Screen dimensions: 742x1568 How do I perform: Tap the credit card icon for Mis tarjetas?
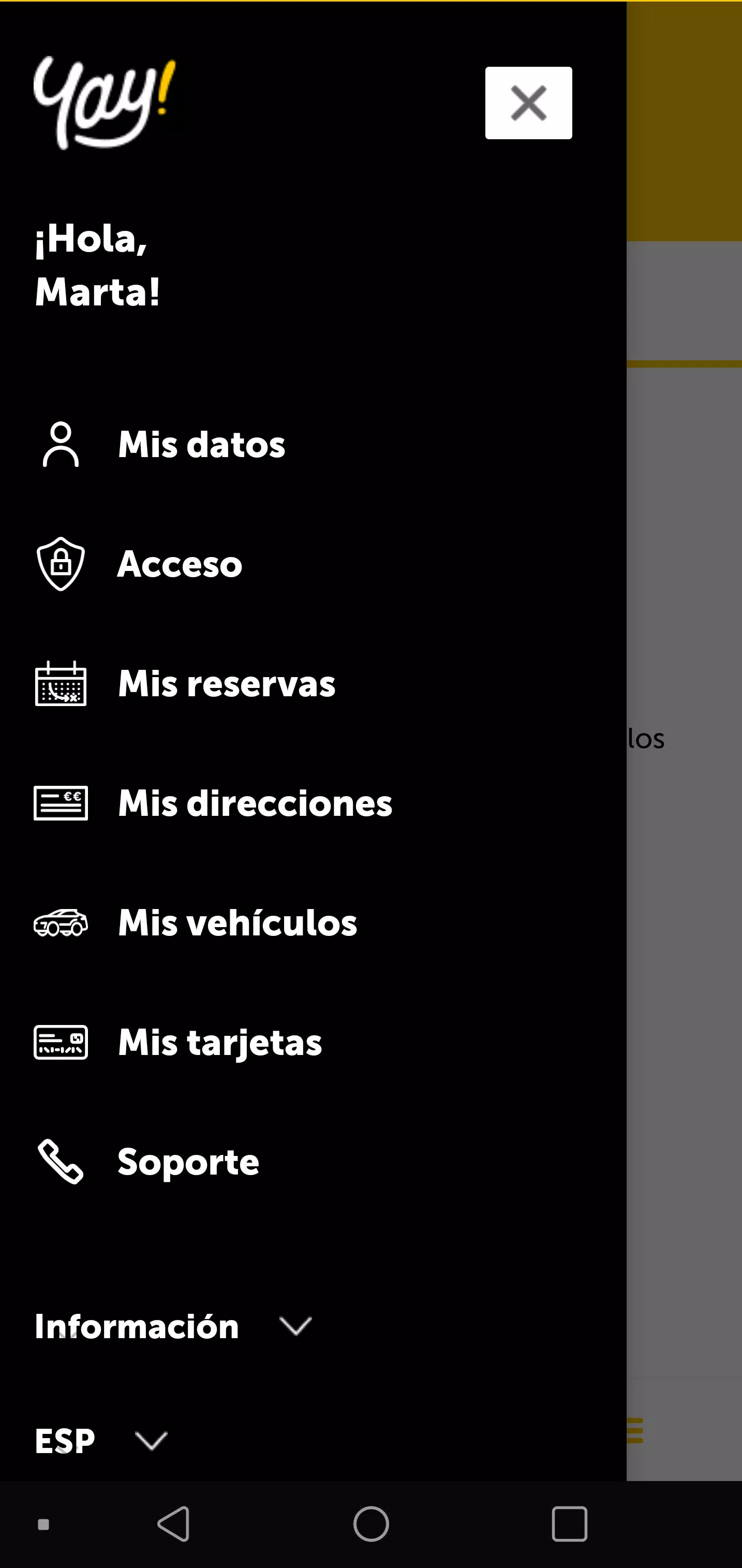(x=61, y=1042)
